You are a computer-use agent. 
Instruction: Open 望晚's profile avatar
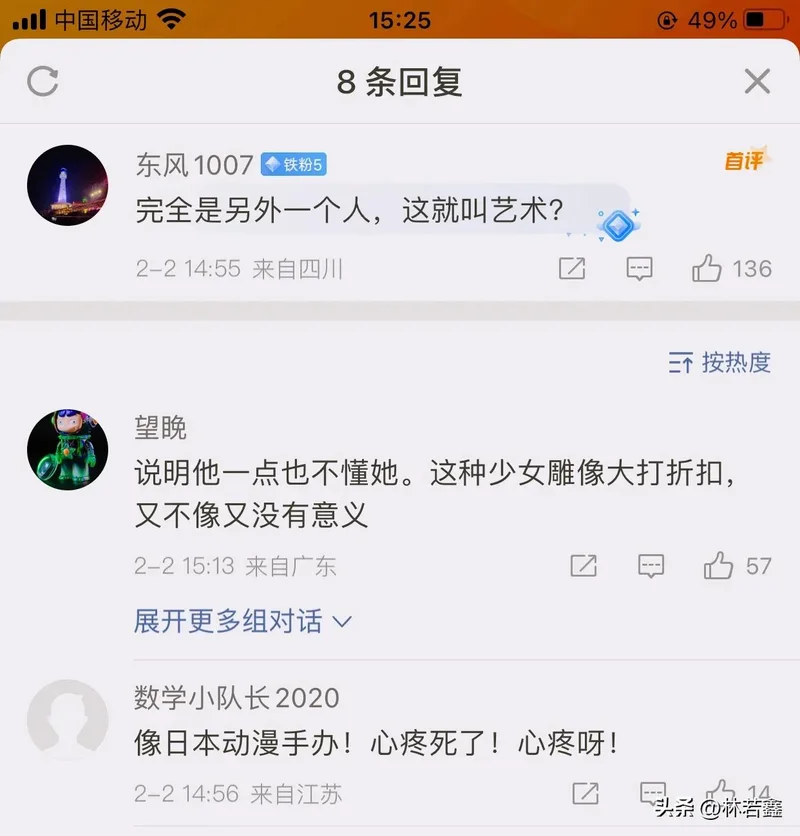[x=67, y=449]
